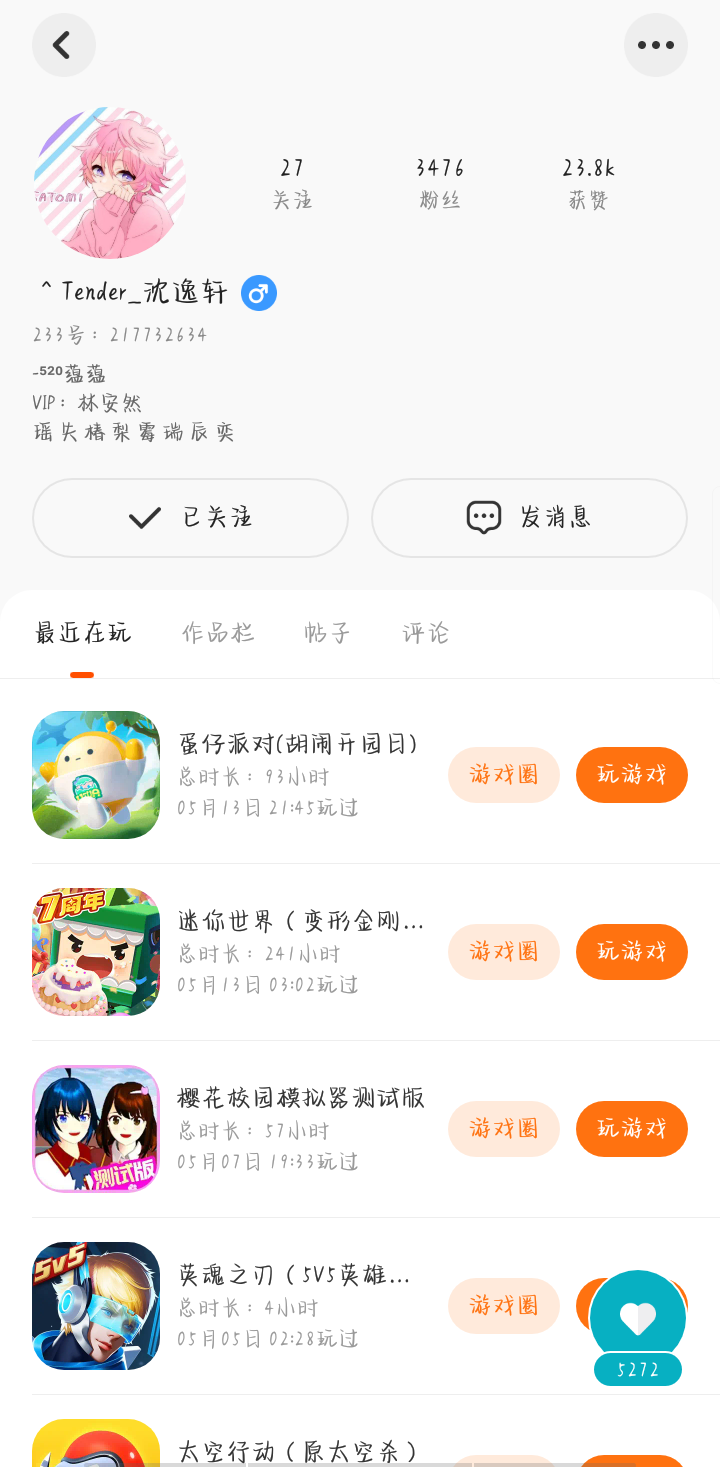Start 樱花校园模拟器测试版 via 玩游戏
The width and height of the screenshot is (720, 1467).
[x=631, y=1128]
